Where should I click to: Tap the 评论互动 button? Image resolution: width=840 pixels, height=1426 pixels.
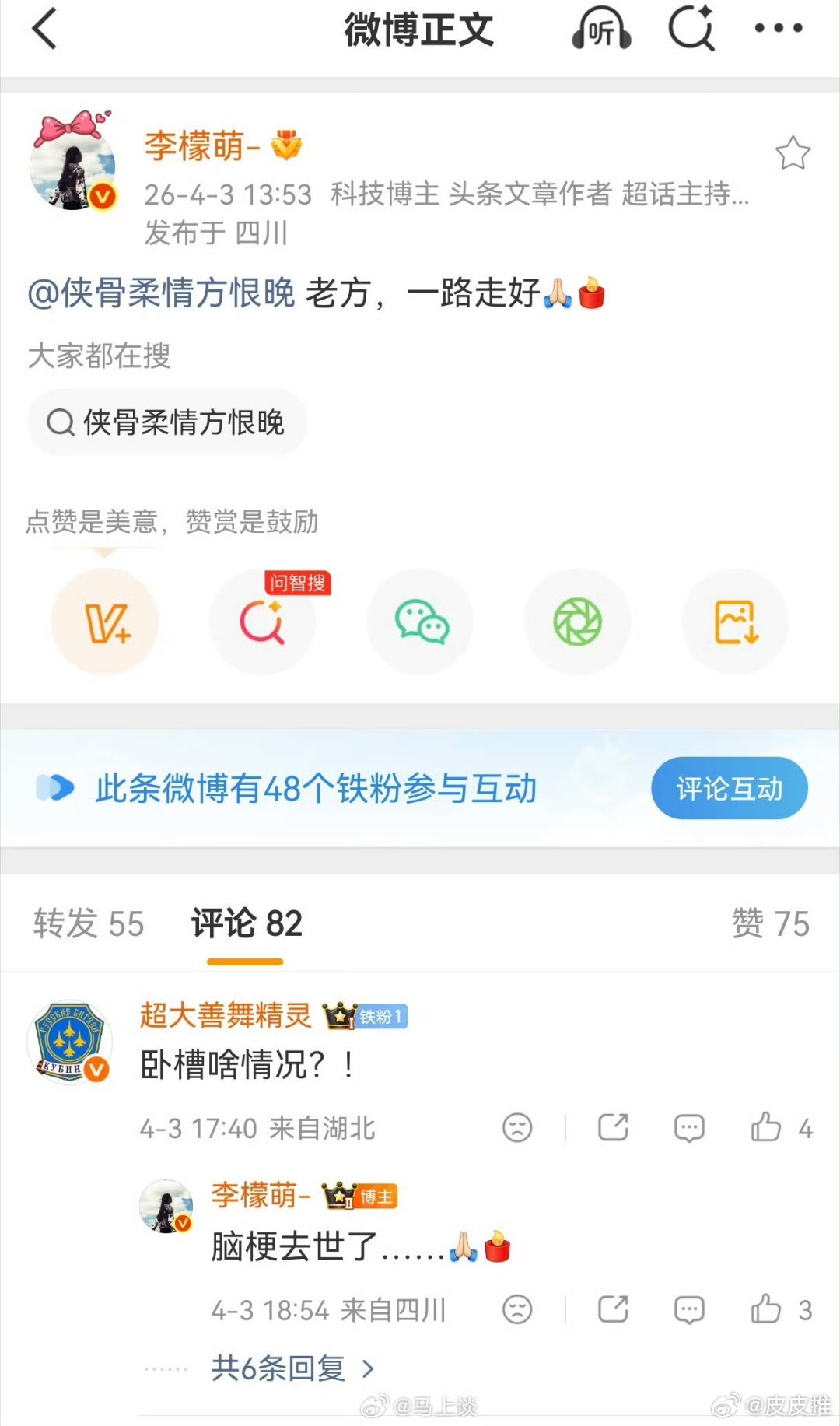tap(728, 787)
